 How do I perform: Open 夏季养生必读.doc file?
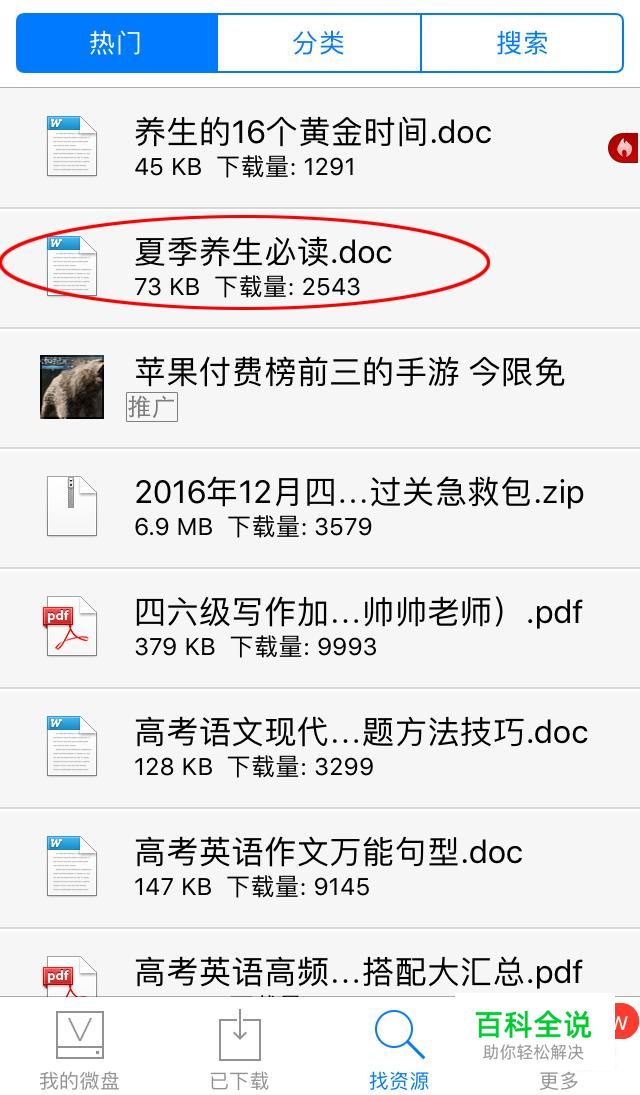pyautogui.click(x=263, y=267)
